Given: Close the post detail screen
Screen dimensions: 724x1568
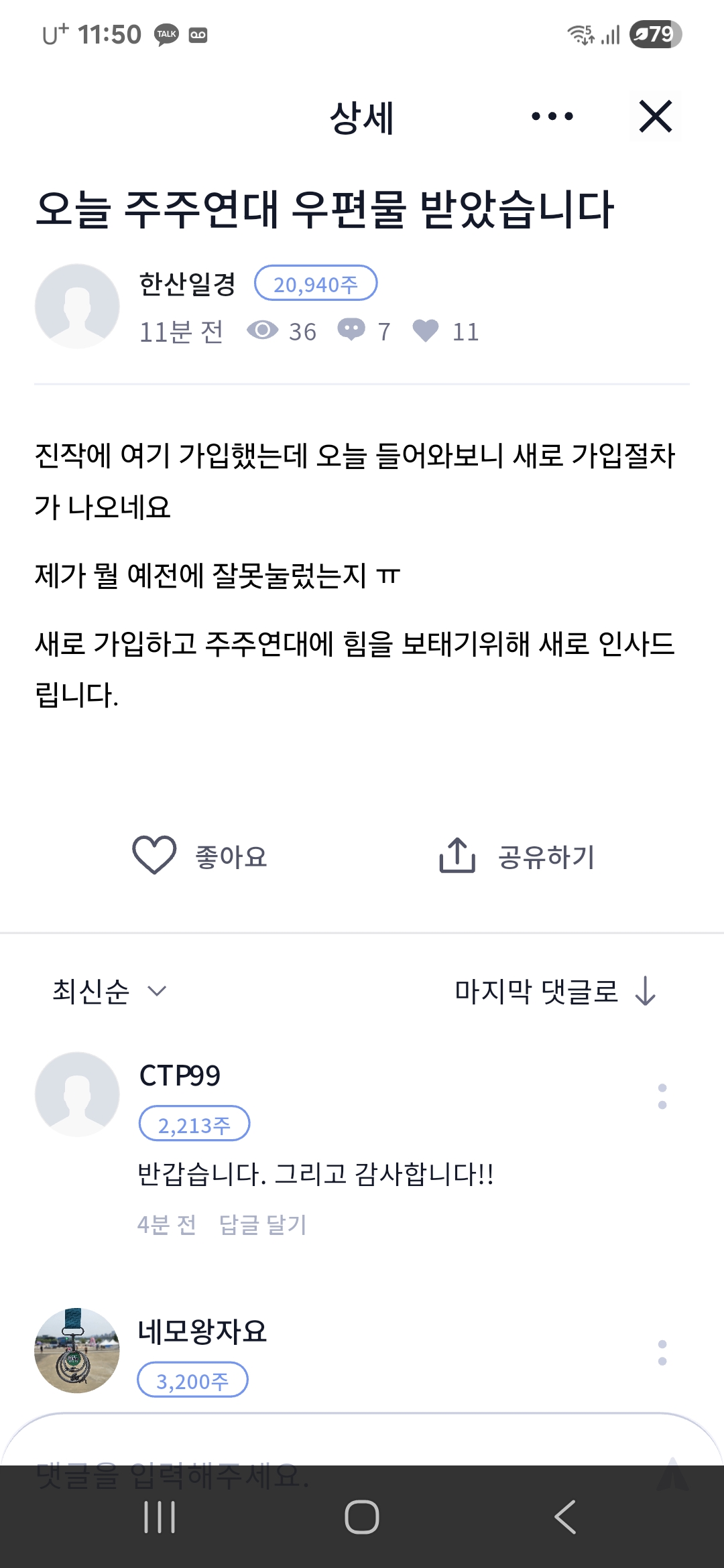Looking at the screenshot, I should [656, 117].
